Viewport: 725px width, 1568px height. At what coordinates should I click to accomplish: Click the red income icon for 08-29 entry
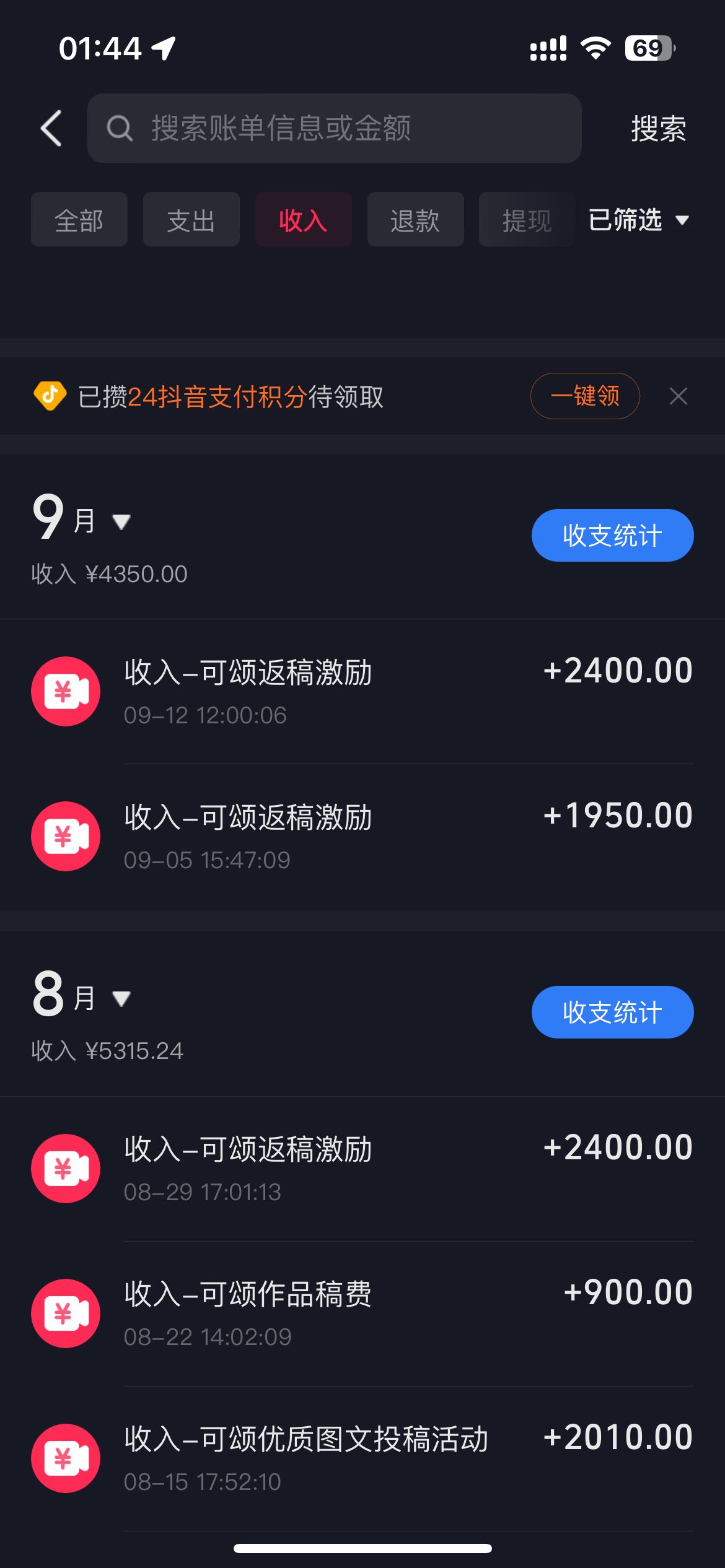65,1167
